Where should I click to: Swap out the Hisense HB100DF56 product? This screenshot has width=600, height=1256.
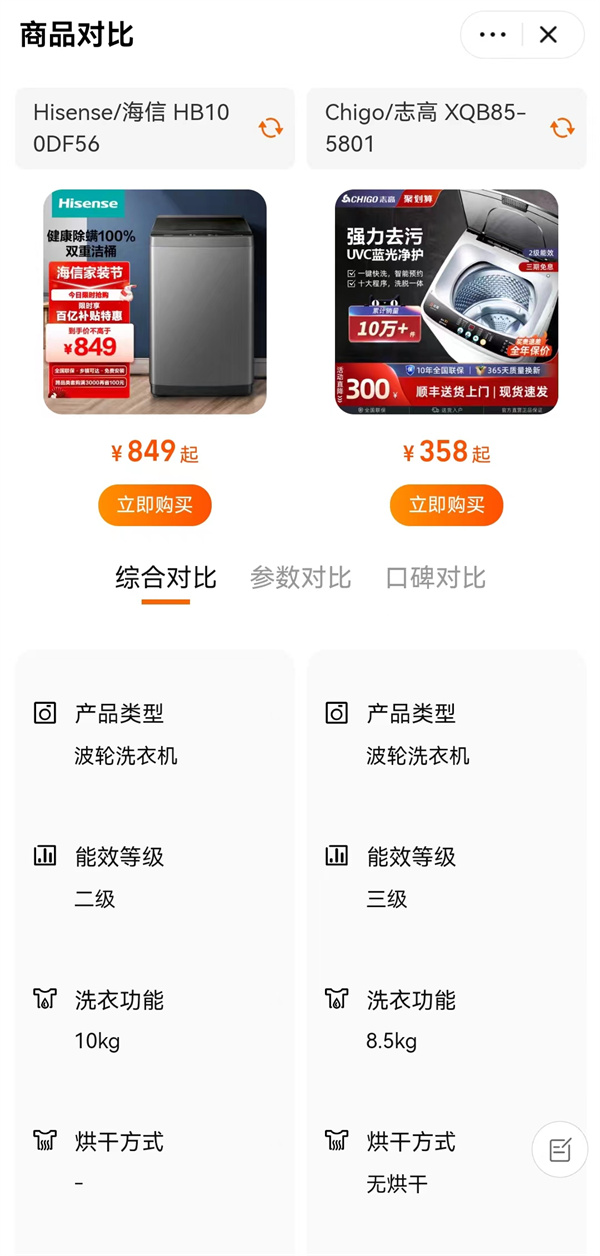(270, 128)
